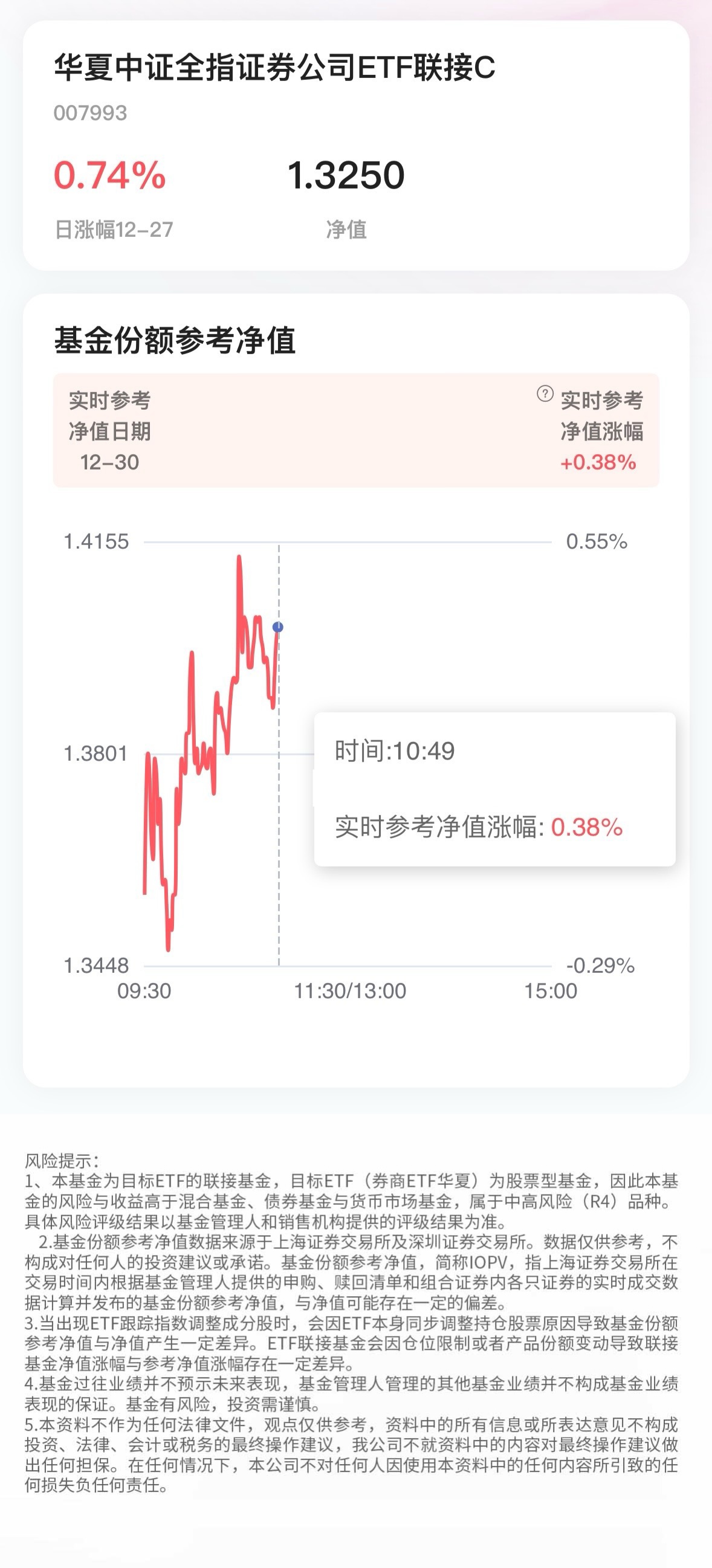
Task: Tap the 风险提示 disclaimer text
Action: point(62,1160)
